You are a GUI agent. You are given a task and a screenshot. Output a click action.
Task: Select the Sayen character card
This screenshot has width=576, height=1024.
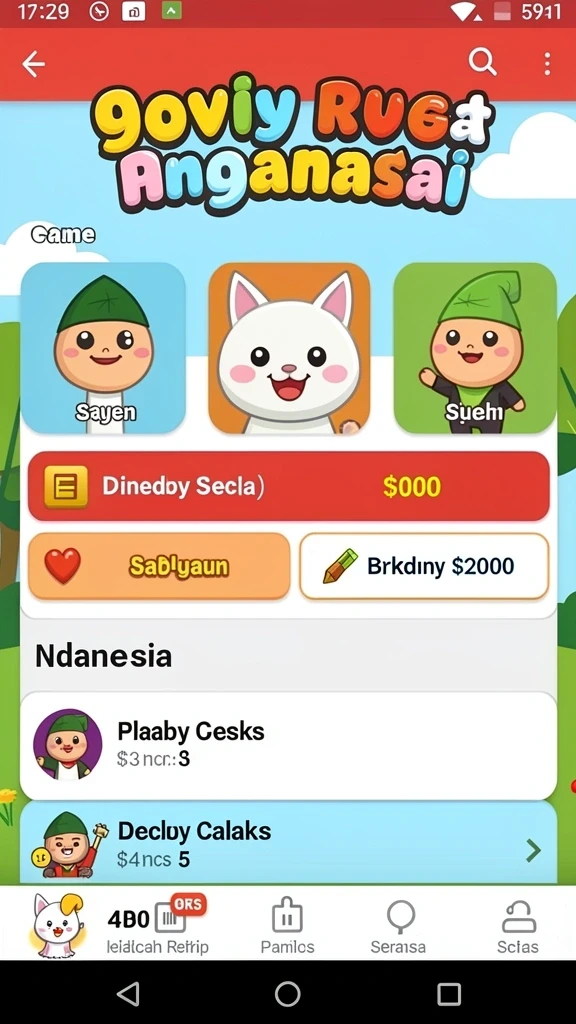104,348
